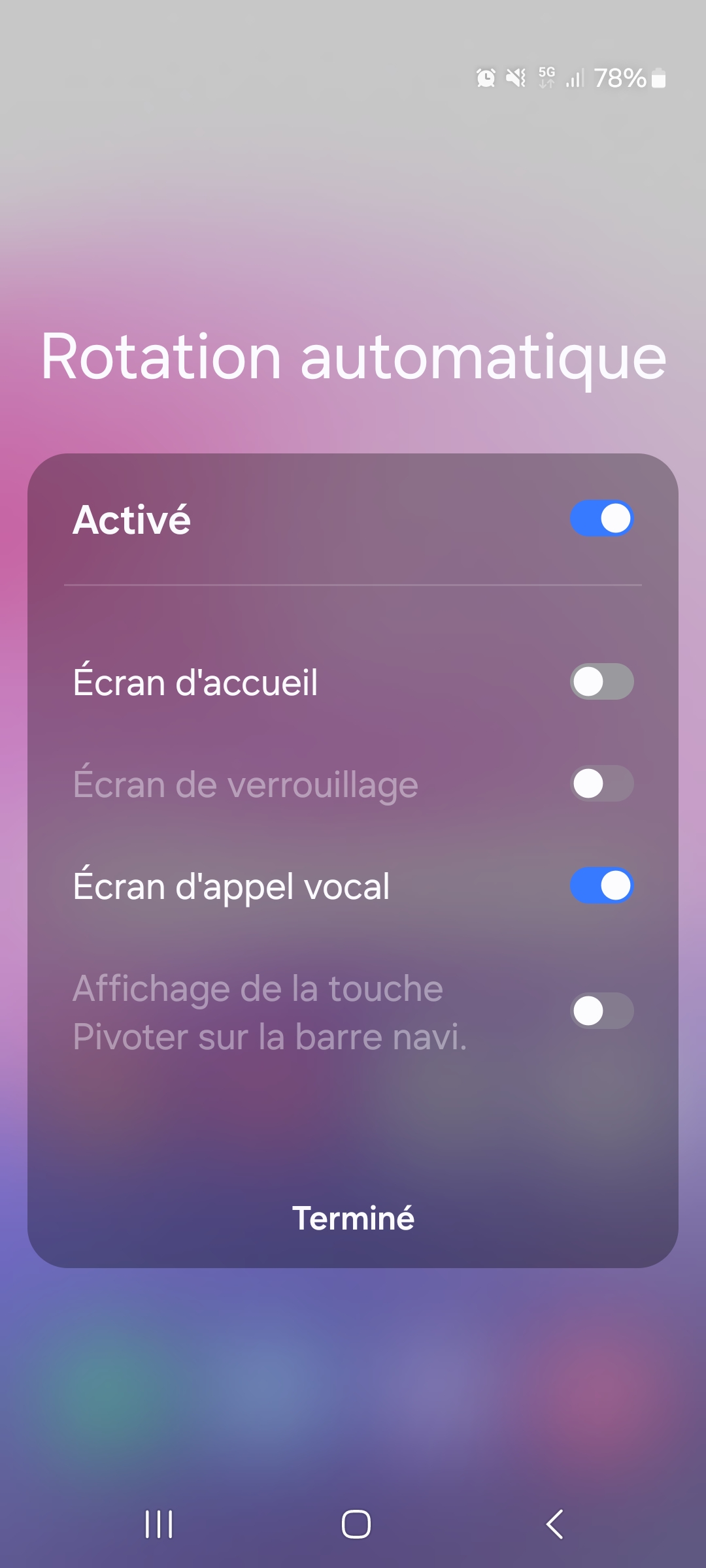Screen dimensions: 706x1568
Task: Tap Terminé to confirm settings
Action: 353,1217
